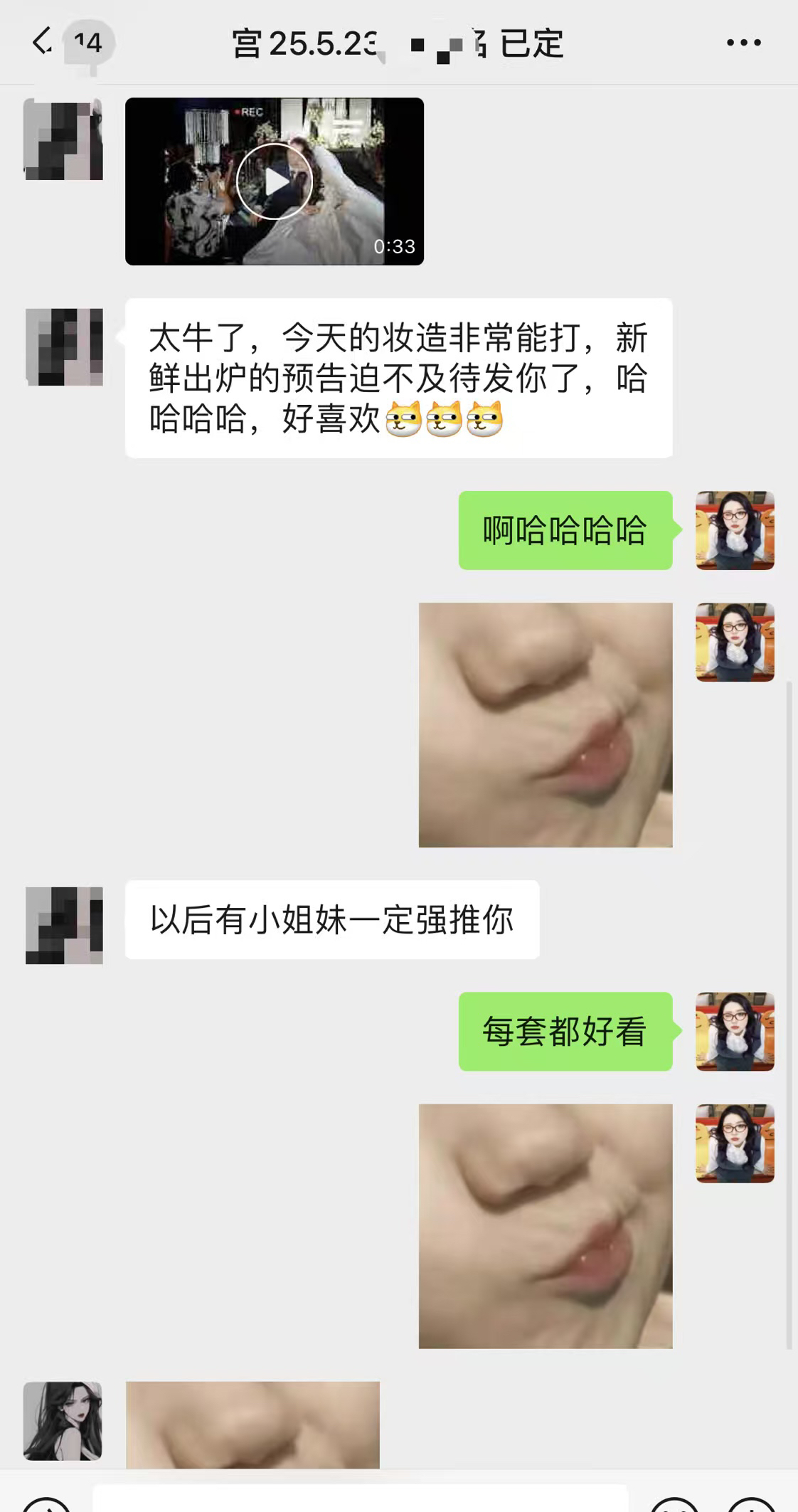This screenshot has height=1512, width=798.
Task: Open the chat's three-dot menu
Action: tap(743, 43)
